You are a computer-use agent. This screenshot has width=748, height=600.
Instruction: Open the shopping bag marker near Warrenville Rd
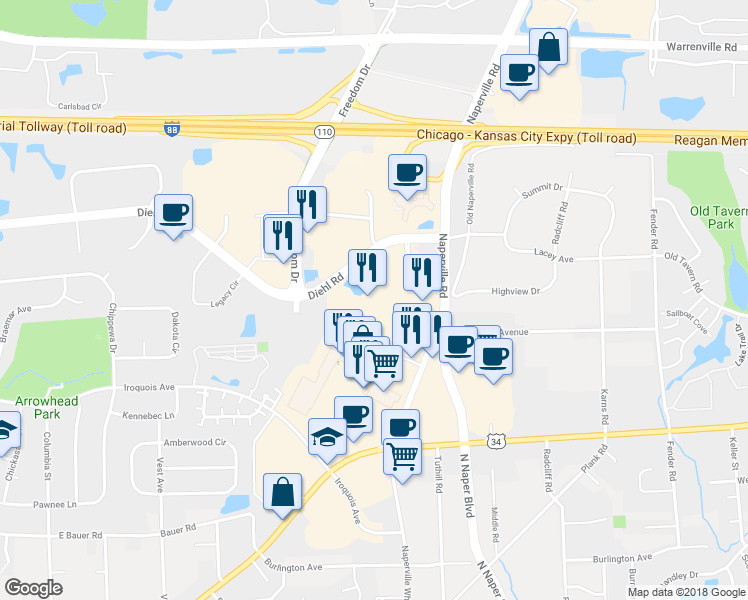tap(548, 47)
